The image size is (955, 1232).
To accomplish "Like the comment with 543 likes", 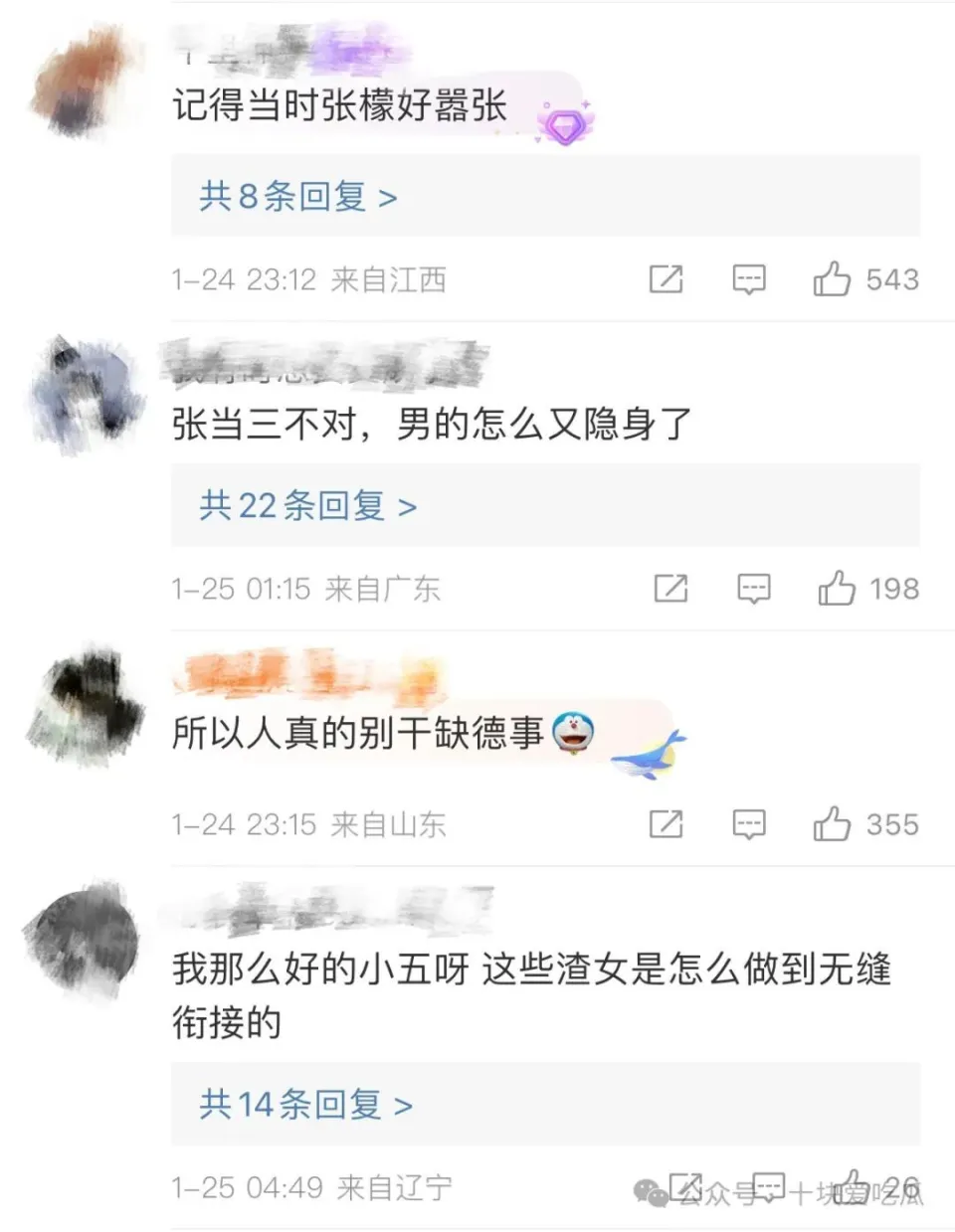I will [832, 279].
